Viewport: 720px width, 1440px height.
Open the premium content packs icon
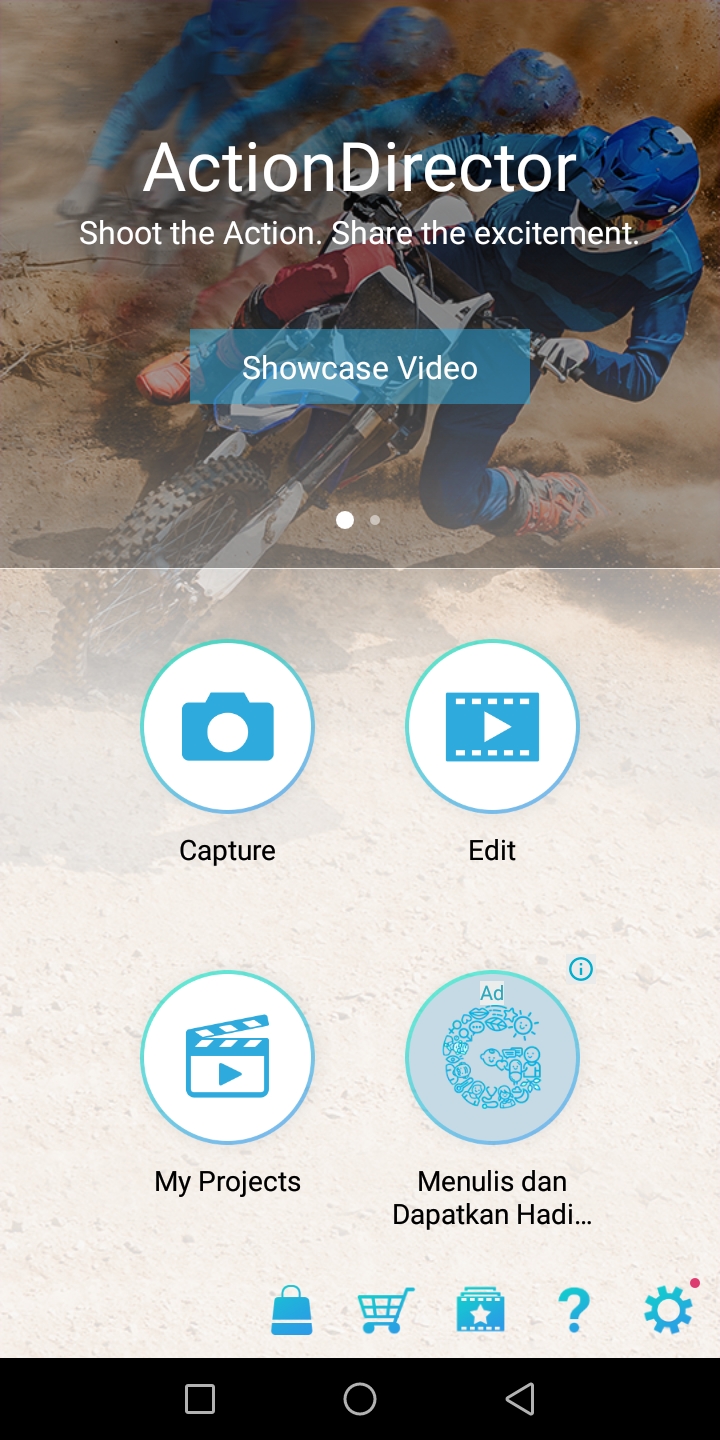click(x=480, y=1309)
